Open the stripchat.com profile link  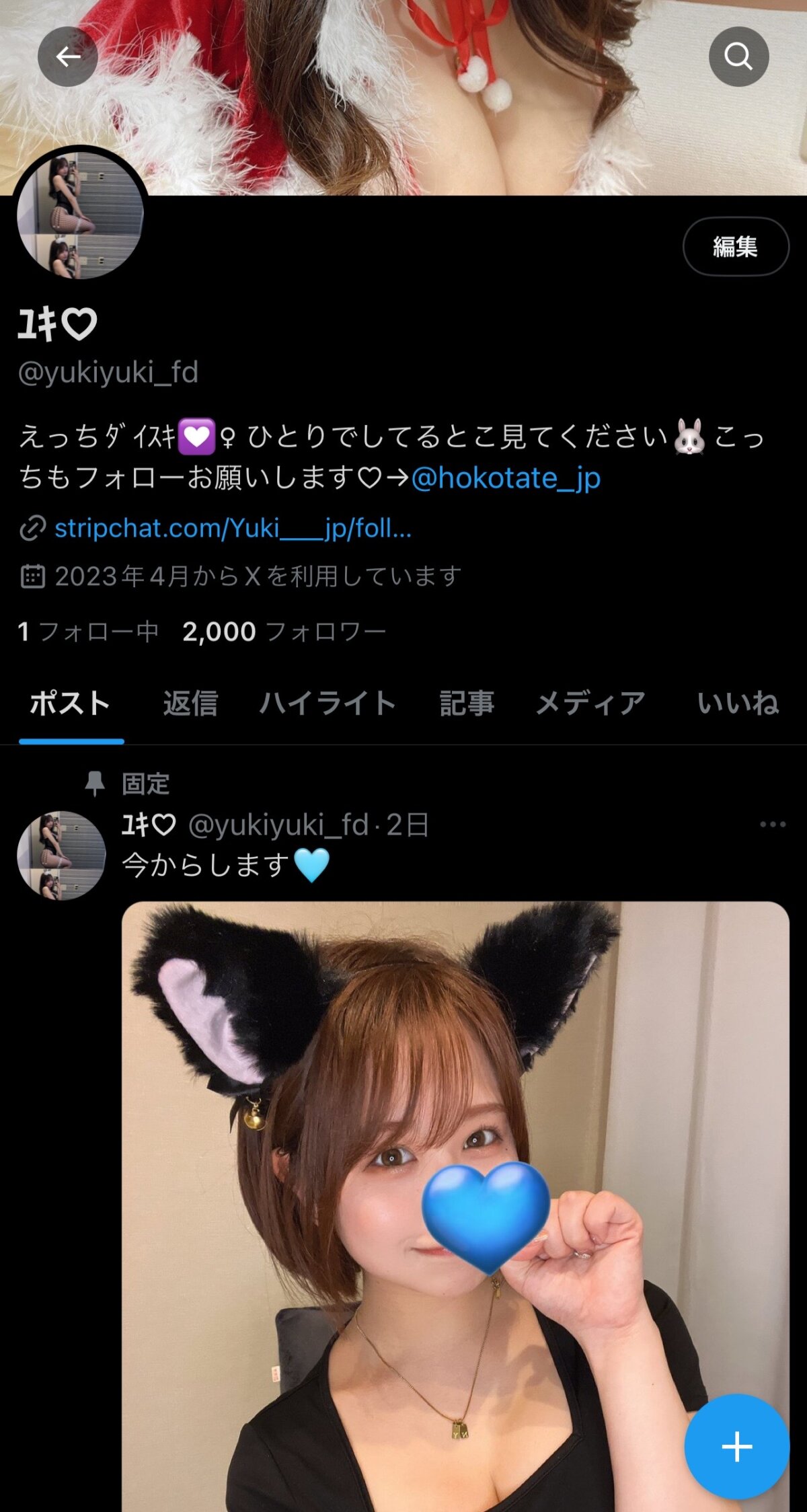click(232, 529)
